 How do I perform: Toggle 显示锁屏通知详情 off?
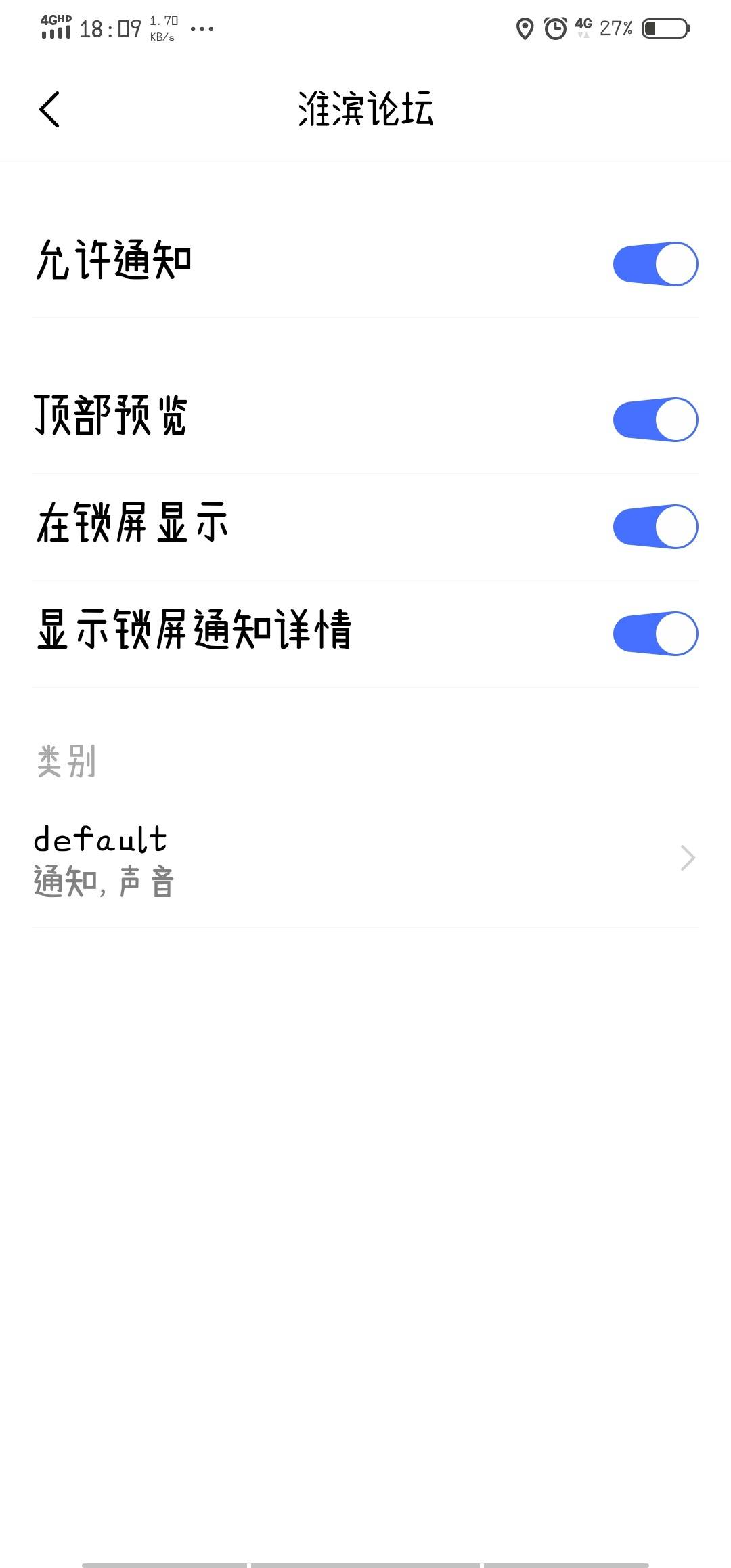click(x=655, y=634)
